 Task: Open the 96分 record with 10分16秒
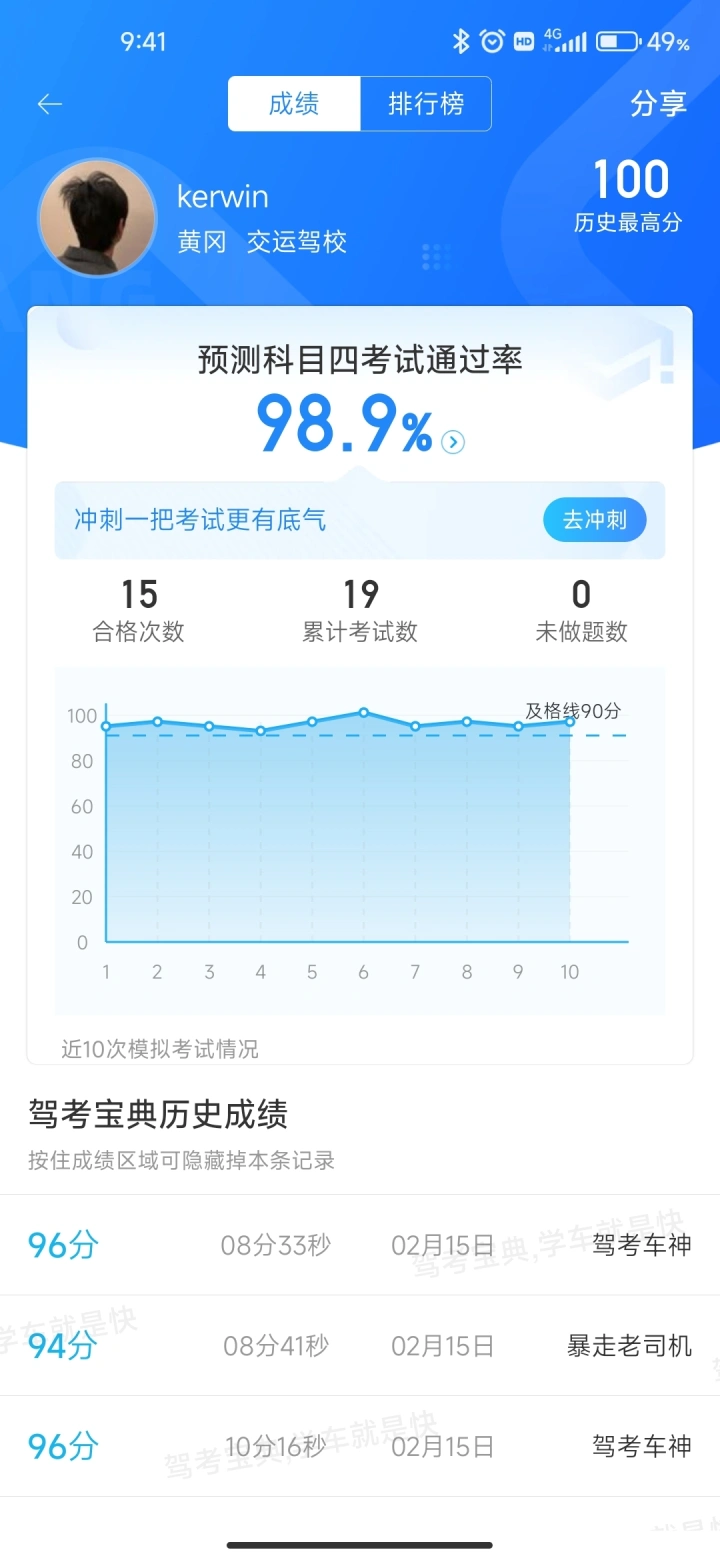click(x=360, y=1446)
